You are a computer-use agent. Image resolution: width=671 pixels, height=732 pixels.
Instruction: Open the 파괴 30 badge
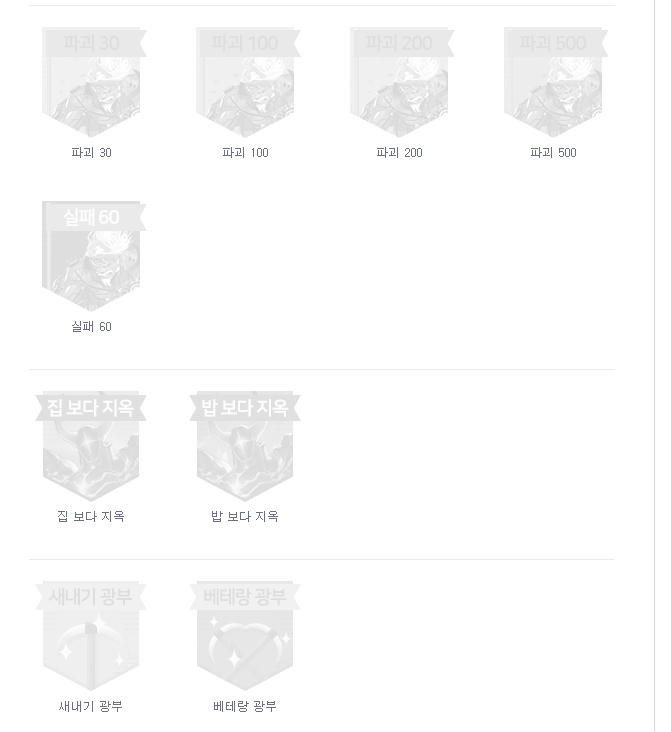click(x=91, y=84)
